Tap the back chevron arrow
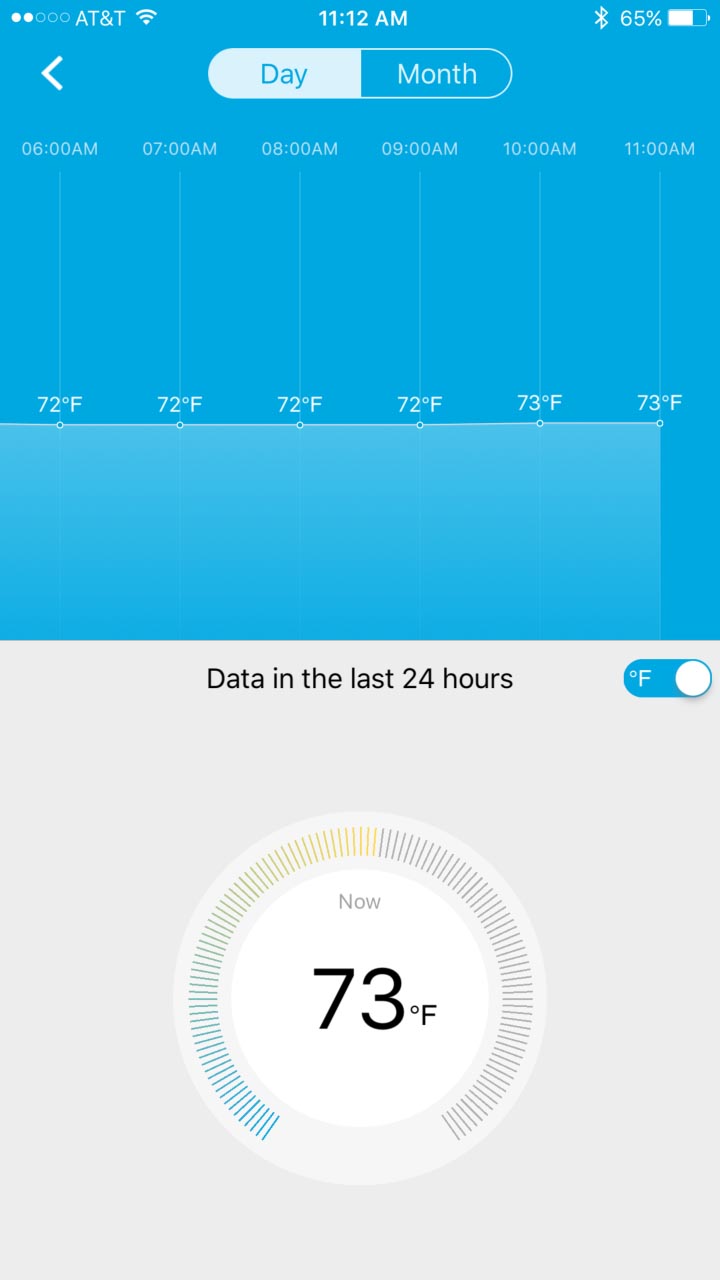Image resolution: width=720 pixels, height=1280 pixels. (x=52, y=73)
